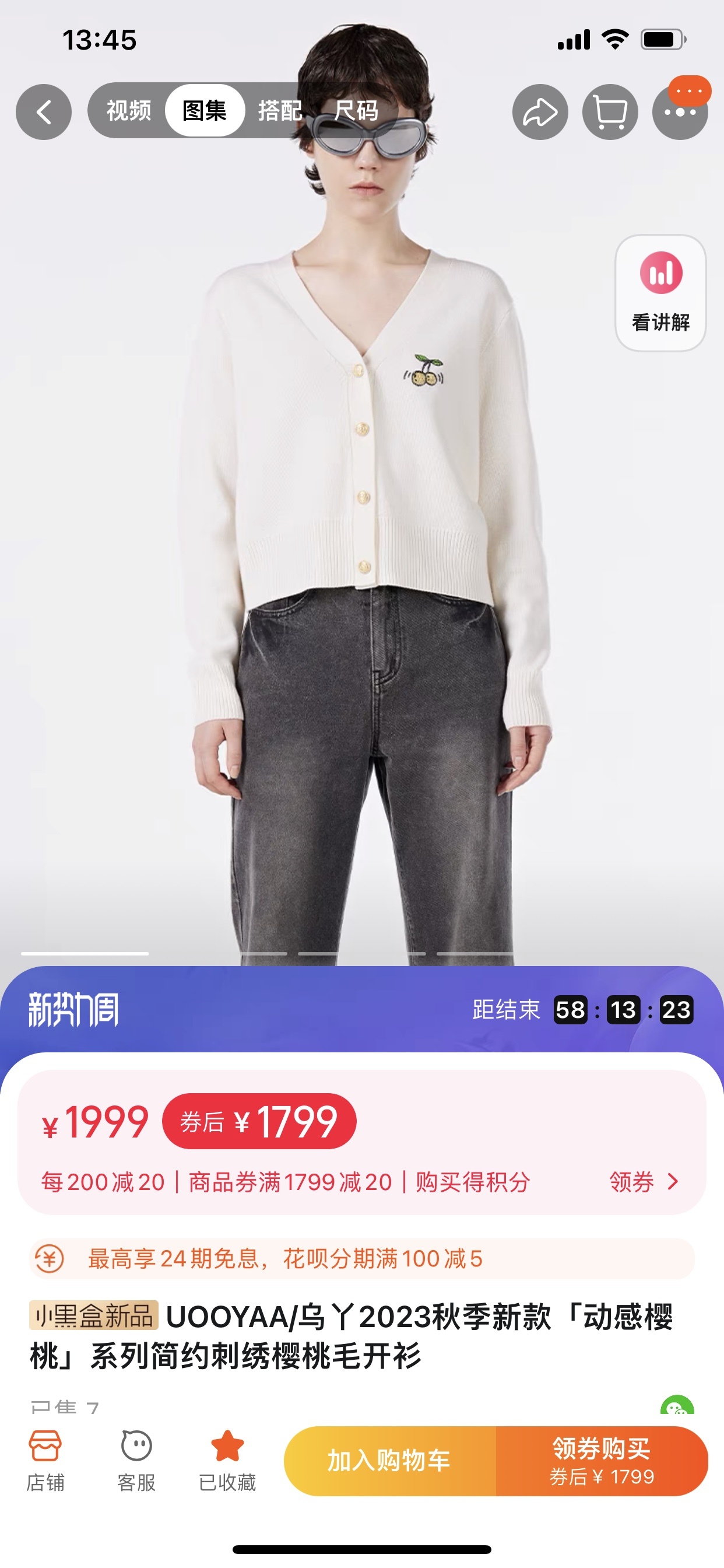
Task: Buy with coupon via 领券购买
Action: click(601, 1460)
